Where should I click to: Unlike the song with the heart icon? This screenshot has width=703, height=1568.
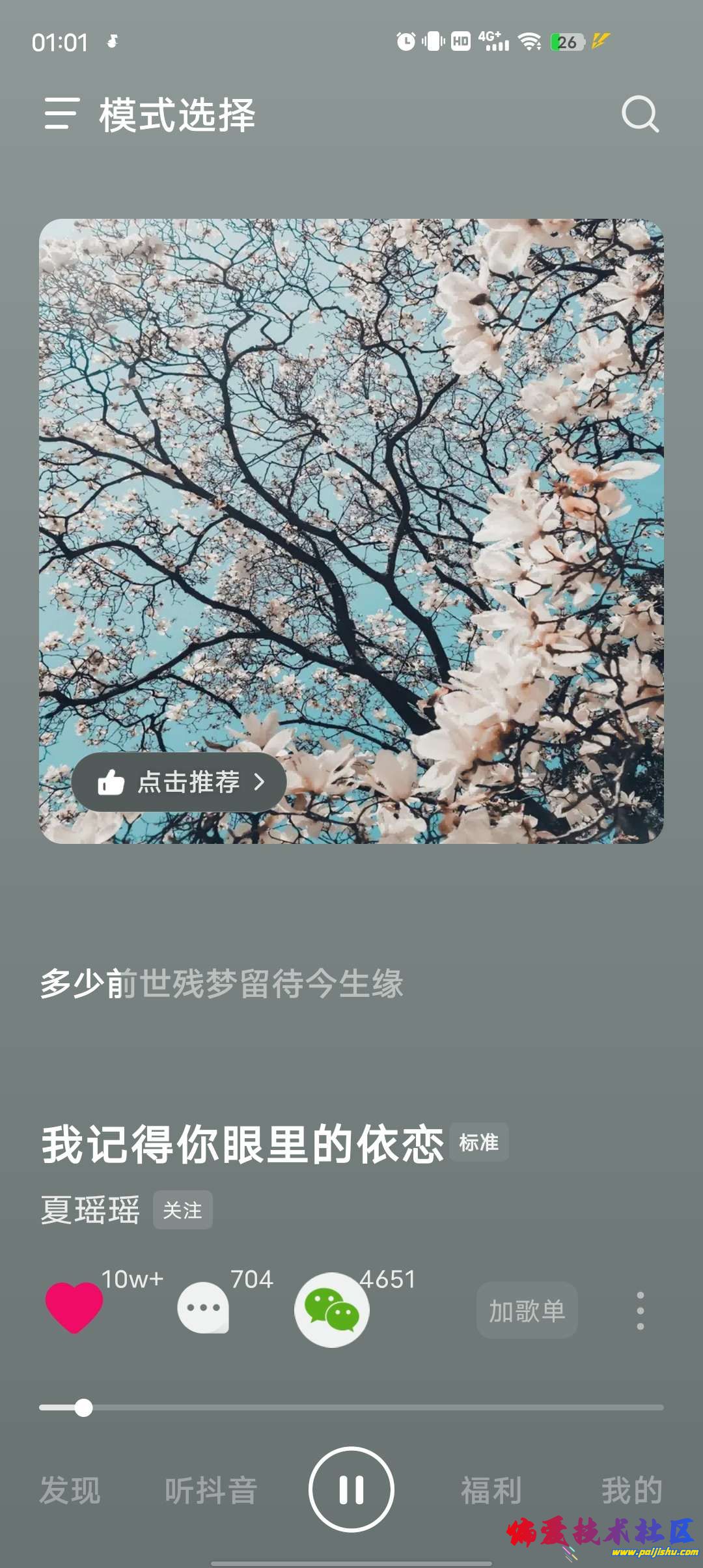(x=74, y=1308)
